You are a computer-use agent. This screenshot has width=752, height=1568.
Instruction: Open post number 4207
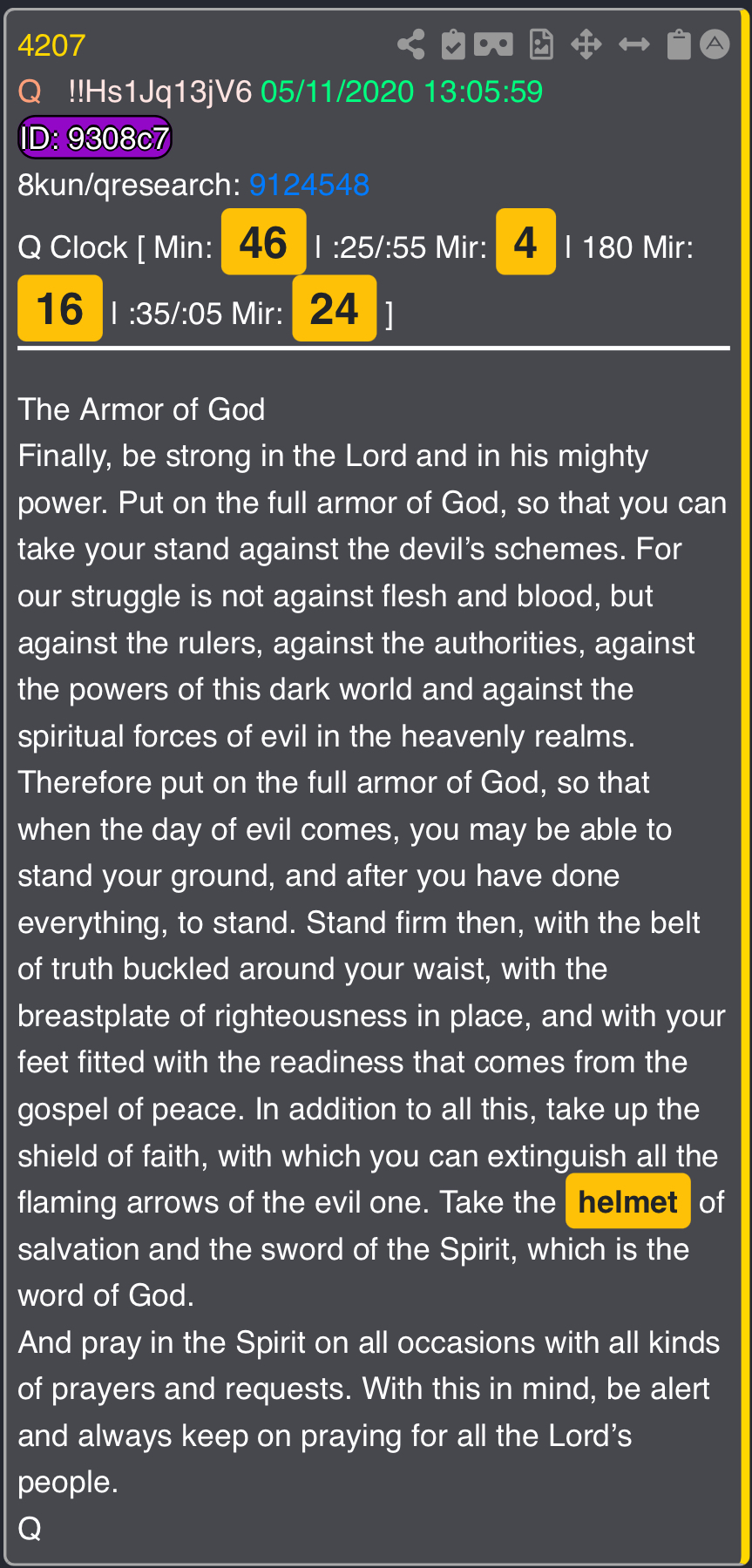coord(51,45)
